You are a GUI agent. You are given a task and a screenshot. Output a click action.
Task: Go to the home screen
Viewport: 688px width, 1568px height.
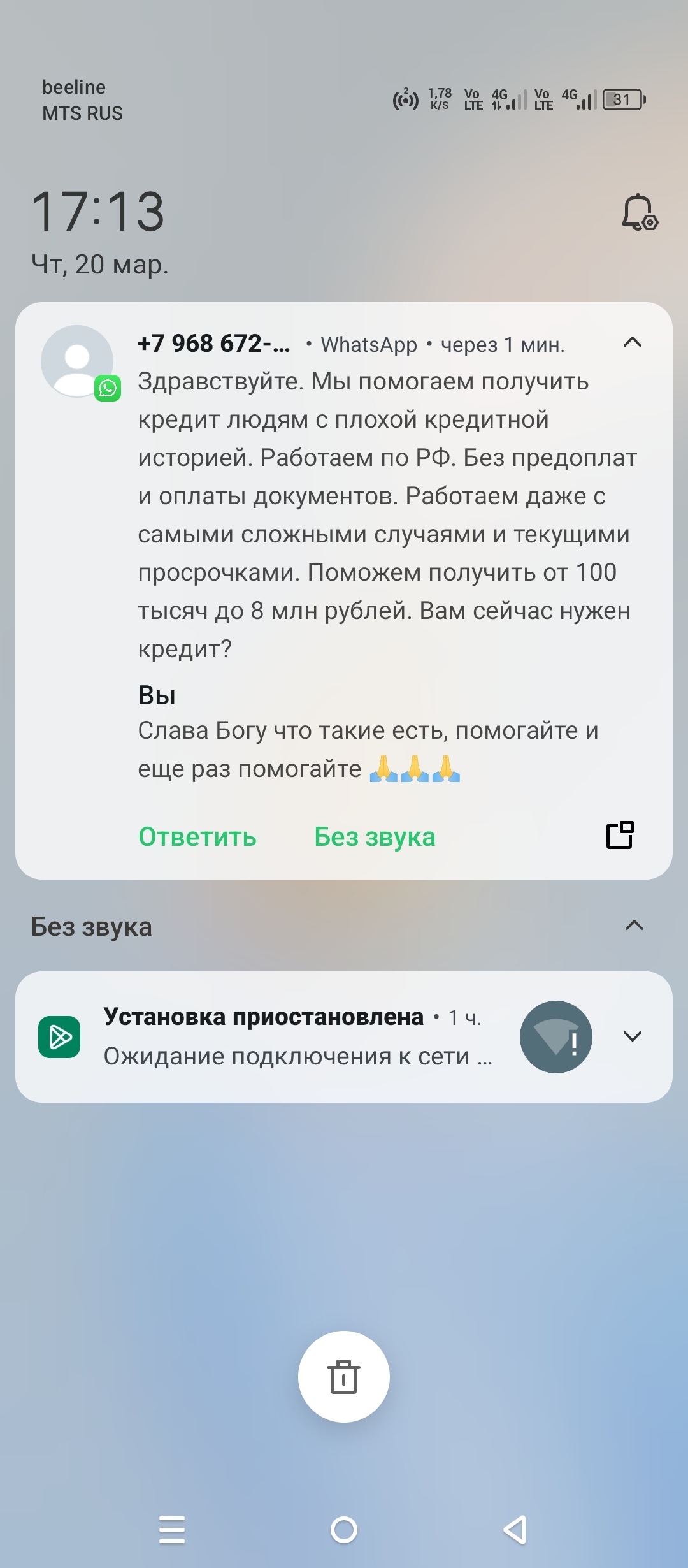point(344,1530)
